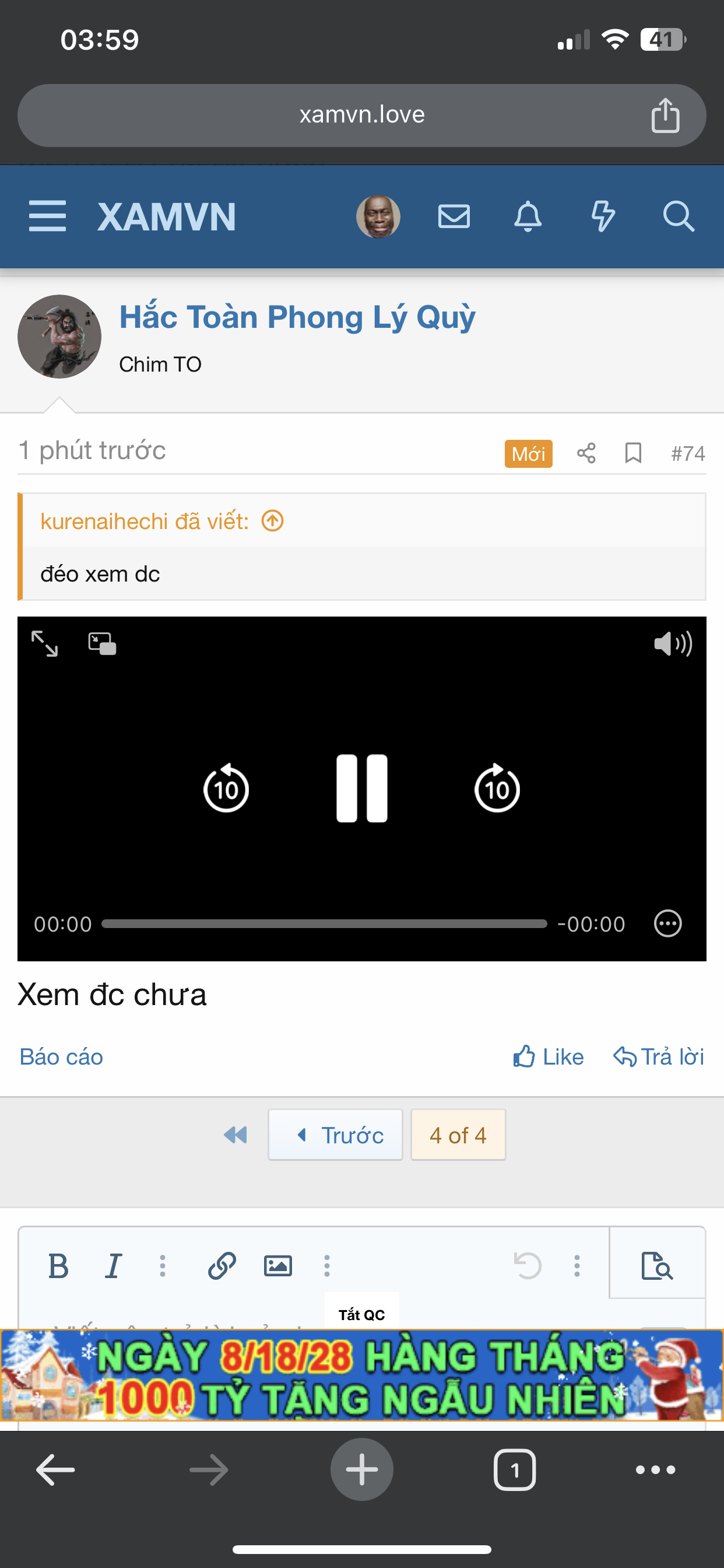This screenshot has width=724, height=1568.
Task: Report post via Báo cáo
Action: [61, 1056]
